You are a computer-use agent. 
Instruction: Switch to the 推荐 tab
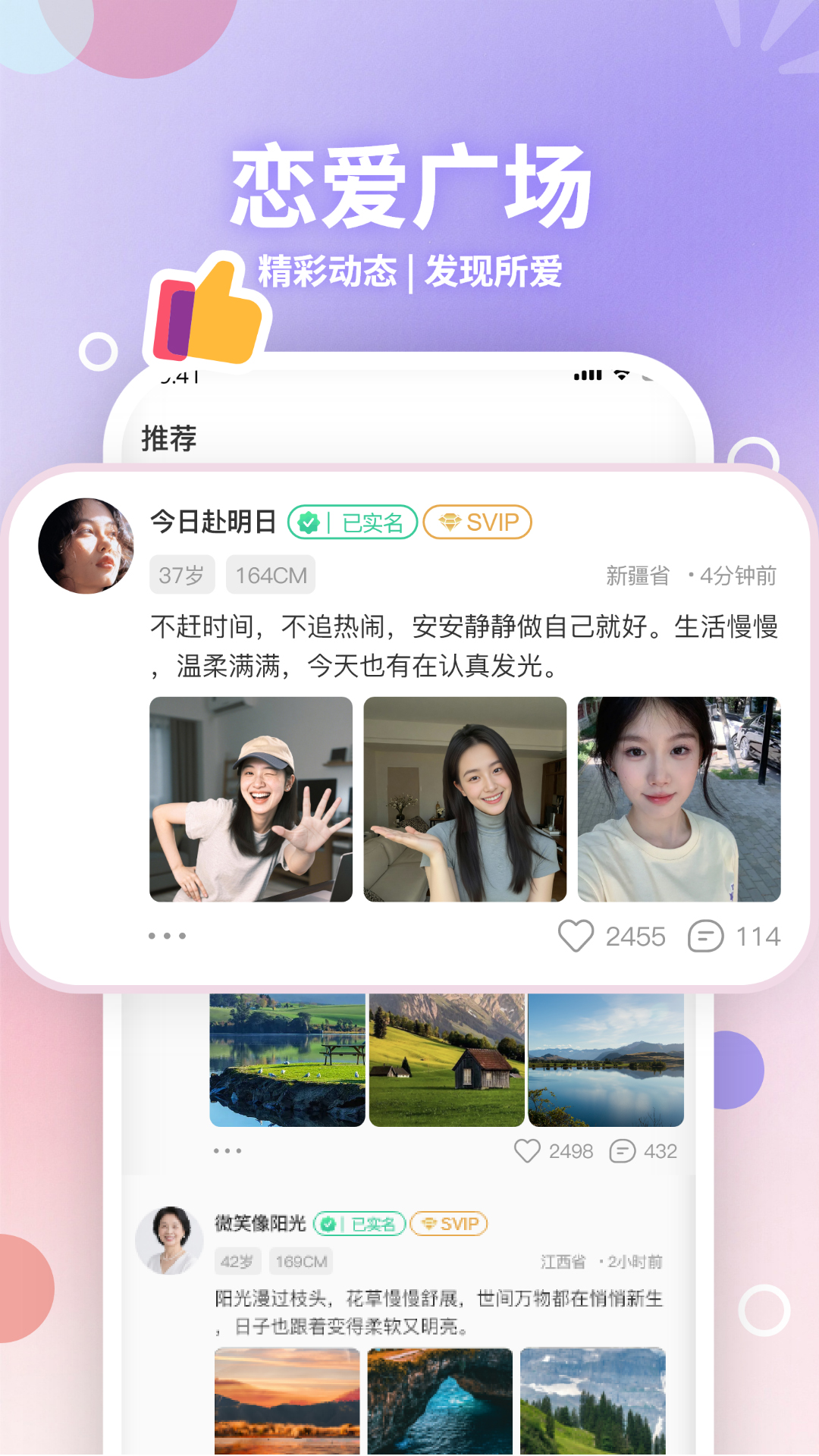(x=168, y=437)
